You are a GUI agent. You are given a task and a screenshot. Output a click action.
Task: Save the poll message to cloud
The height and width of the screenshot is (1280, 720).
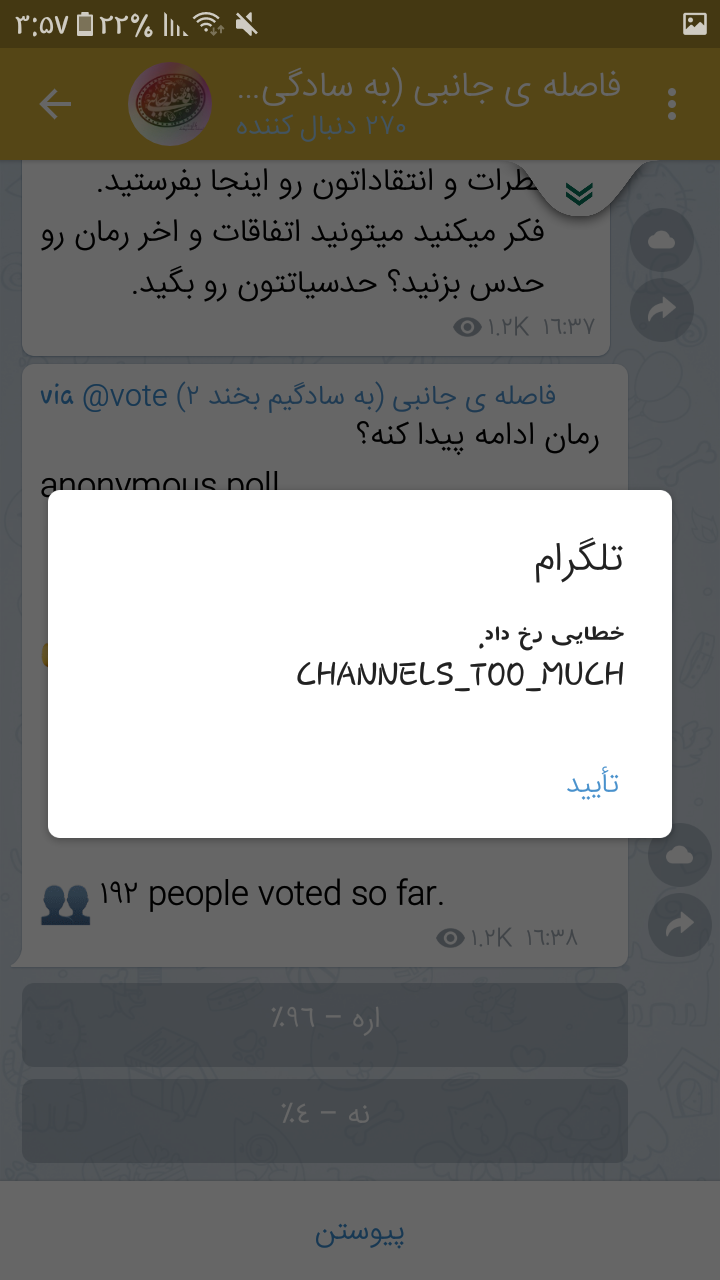pos(679,855)
